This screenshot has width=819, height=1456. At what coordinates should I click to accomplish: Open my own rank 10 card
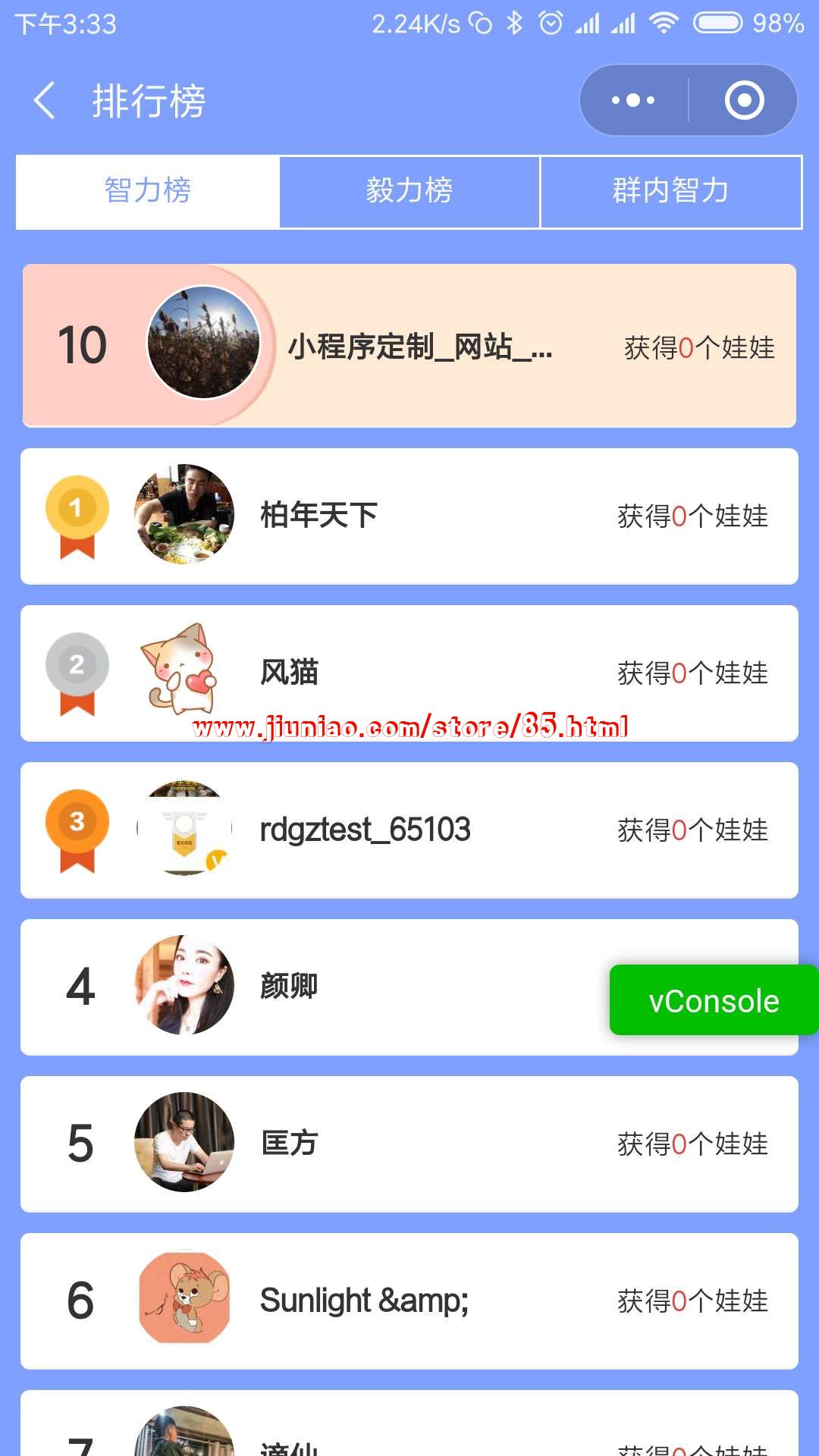coord(409,347)
